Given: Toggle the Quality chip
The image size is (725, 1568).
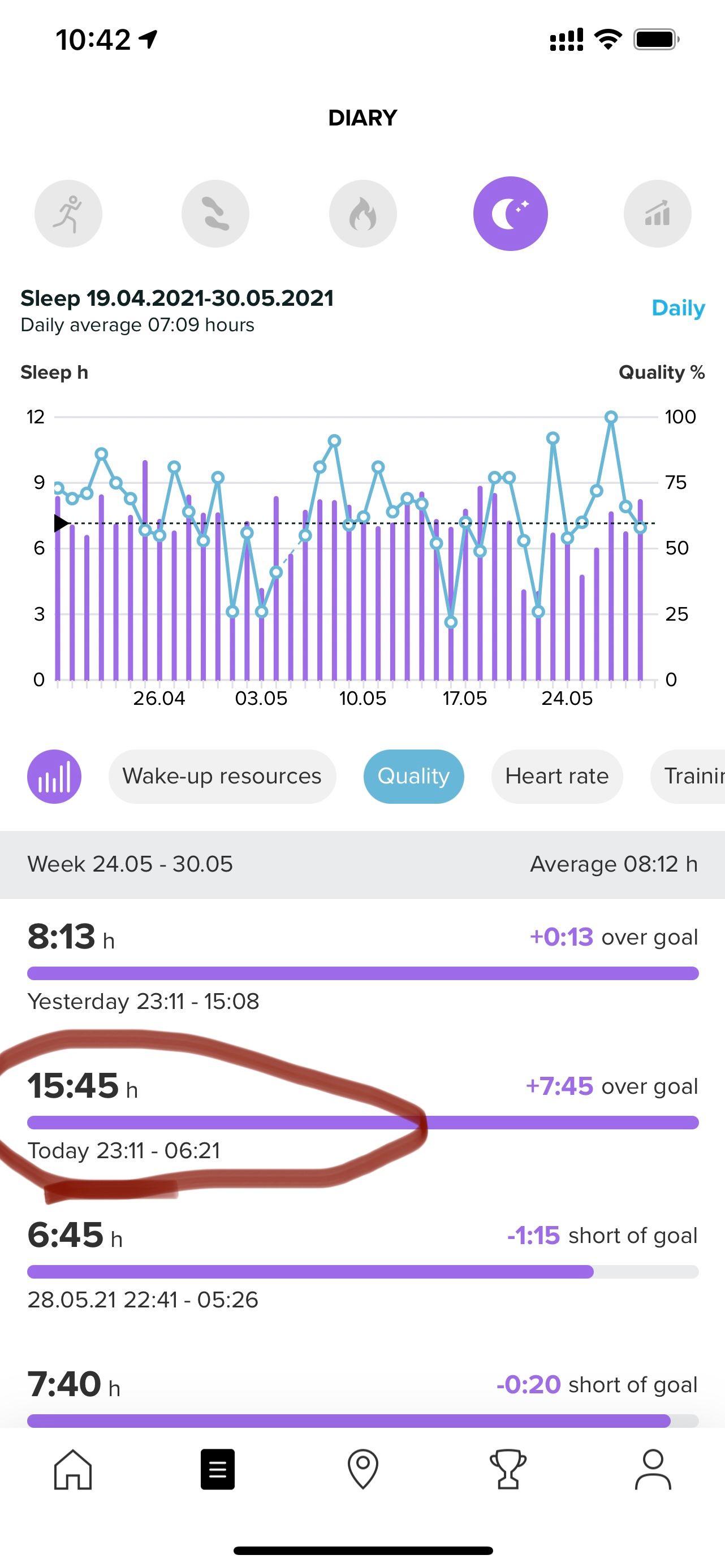Looking at the screenshot, I should pos(413,776).
